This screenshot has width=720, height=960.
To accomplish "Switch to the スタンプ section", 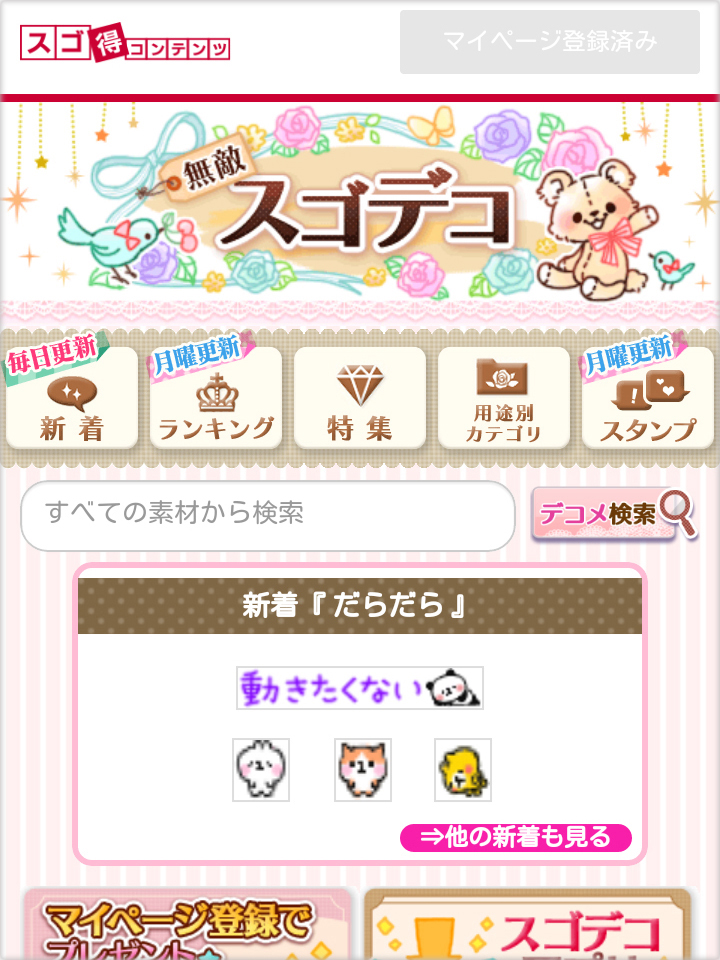I will (647, 398).
